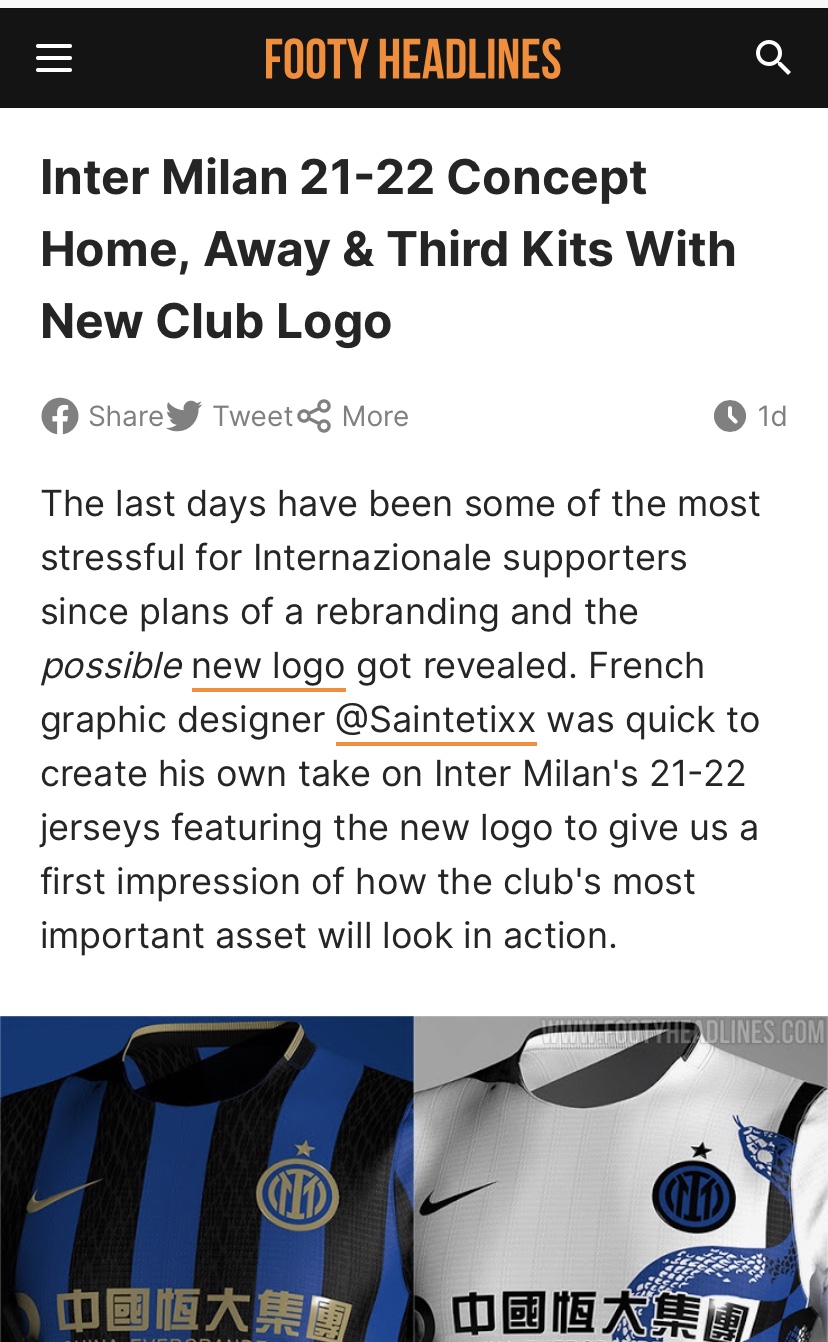Open the 'new logo' link
This screenshot has height=1342, width=828.
(x=268, y=666)
